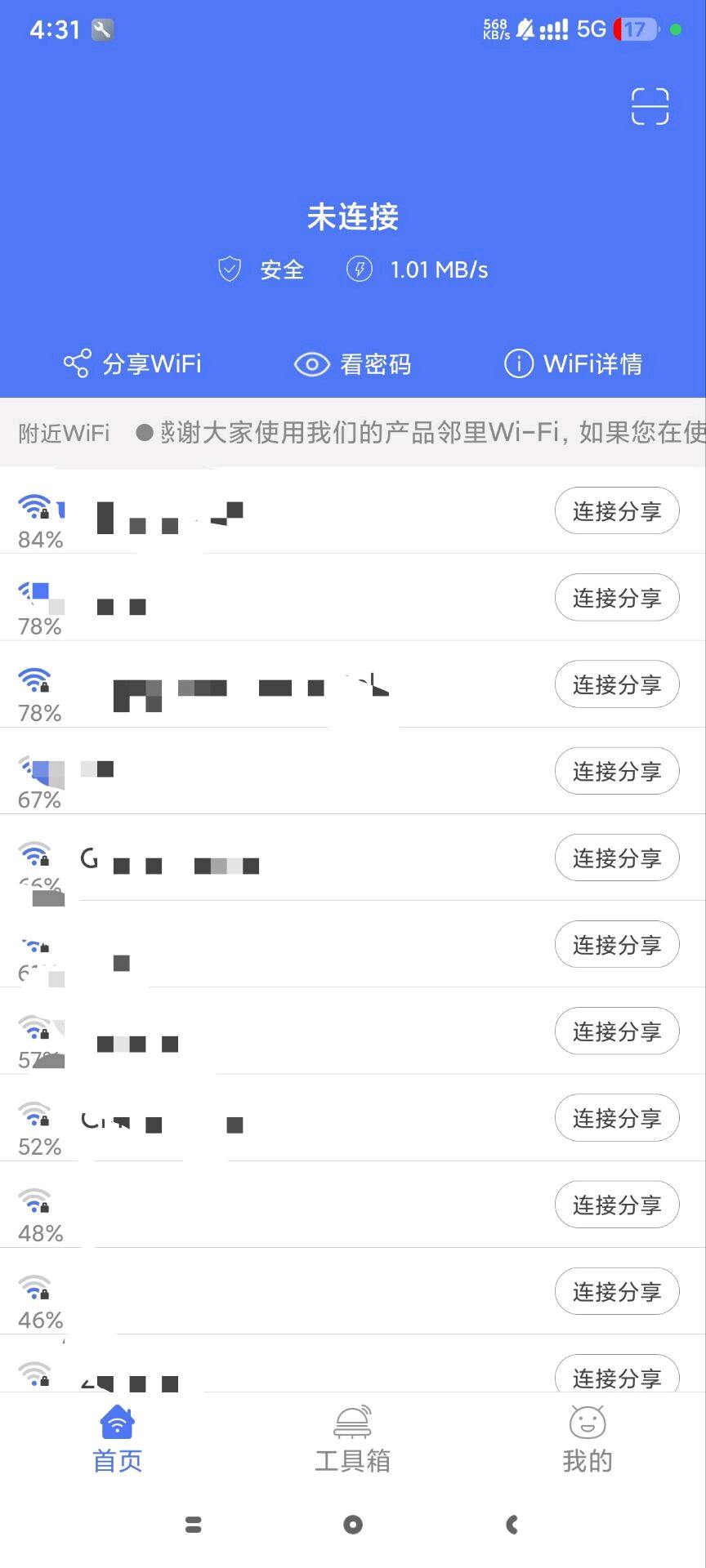
Task: Open the QR code scanner icon
Action: [x=650, y=106]
